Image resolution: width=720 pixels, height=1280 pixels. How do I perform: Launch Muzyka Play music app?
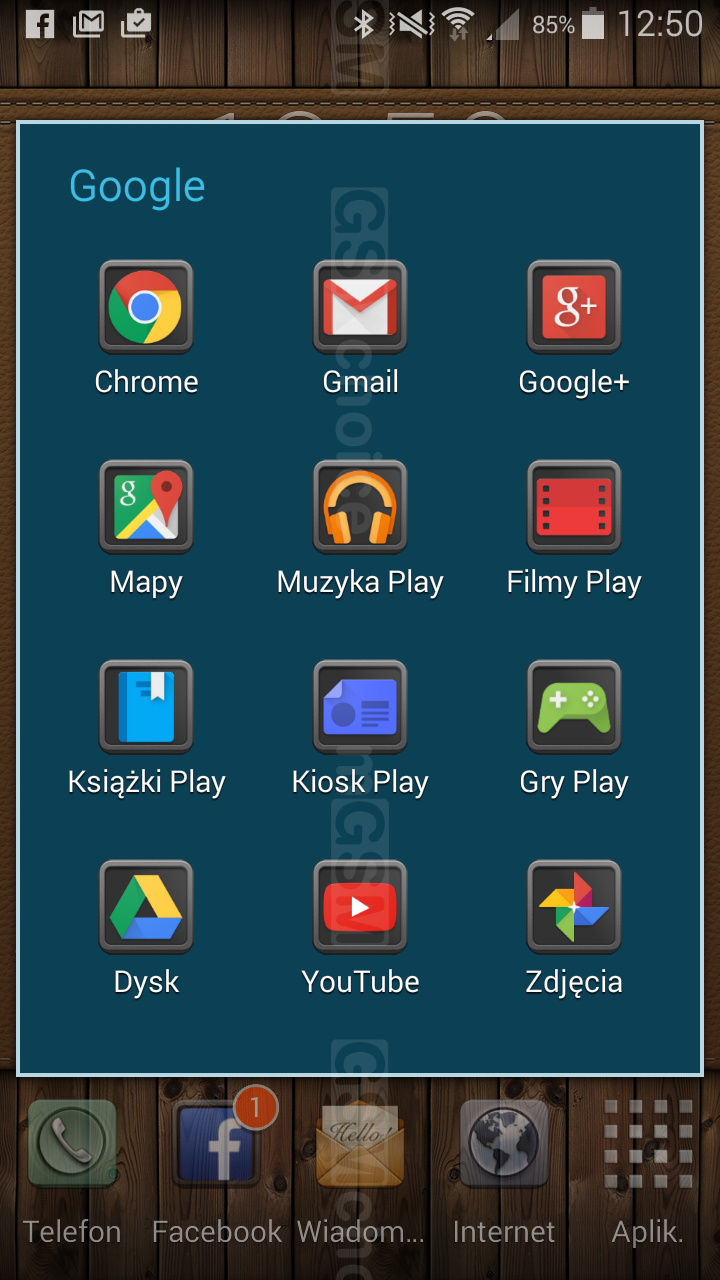coord(360,507)
